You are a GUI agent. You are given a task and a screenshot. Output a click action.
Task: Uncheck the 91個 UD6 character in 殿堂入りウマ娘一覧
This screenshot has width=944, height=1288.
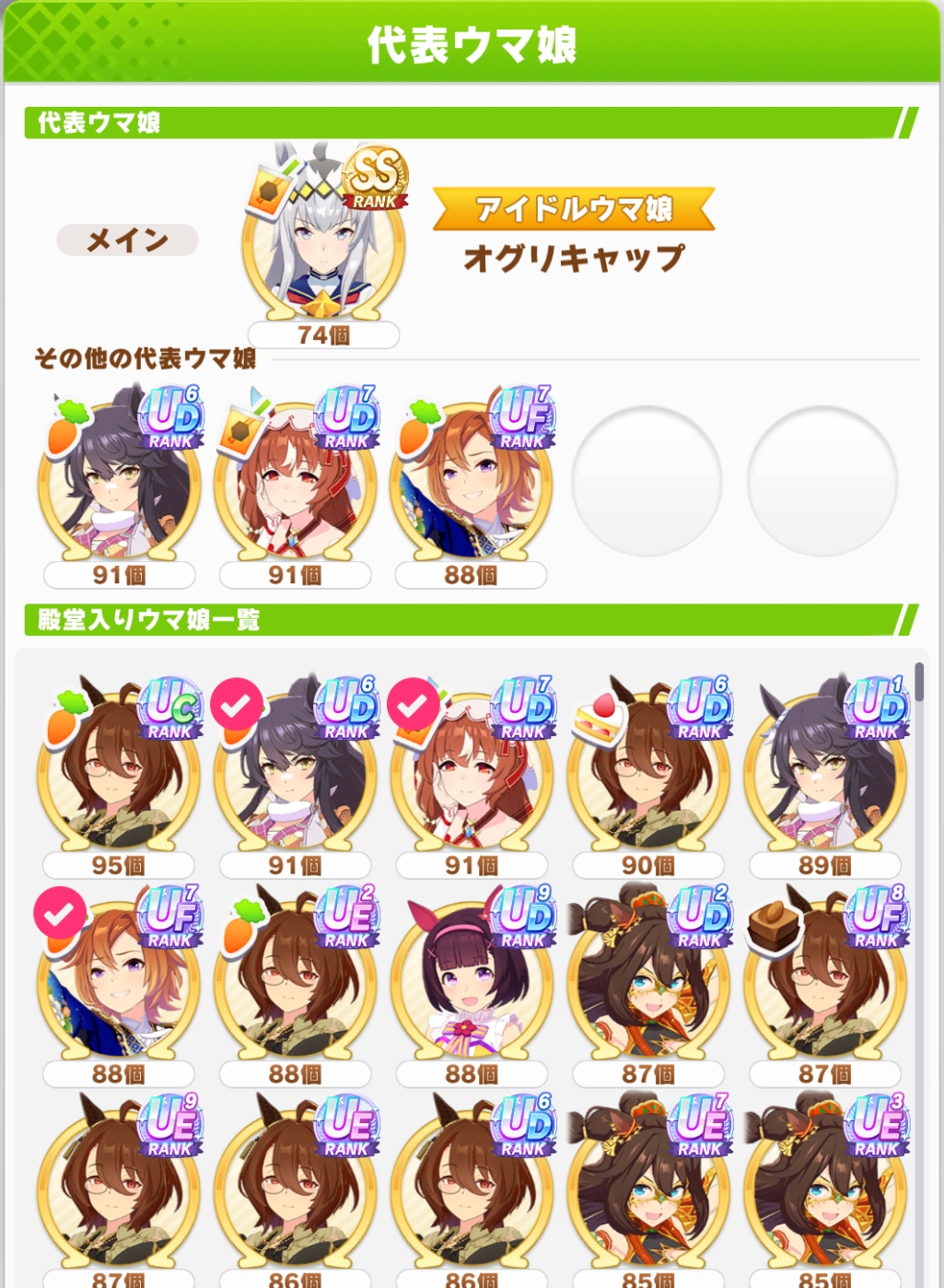(295, 774)
